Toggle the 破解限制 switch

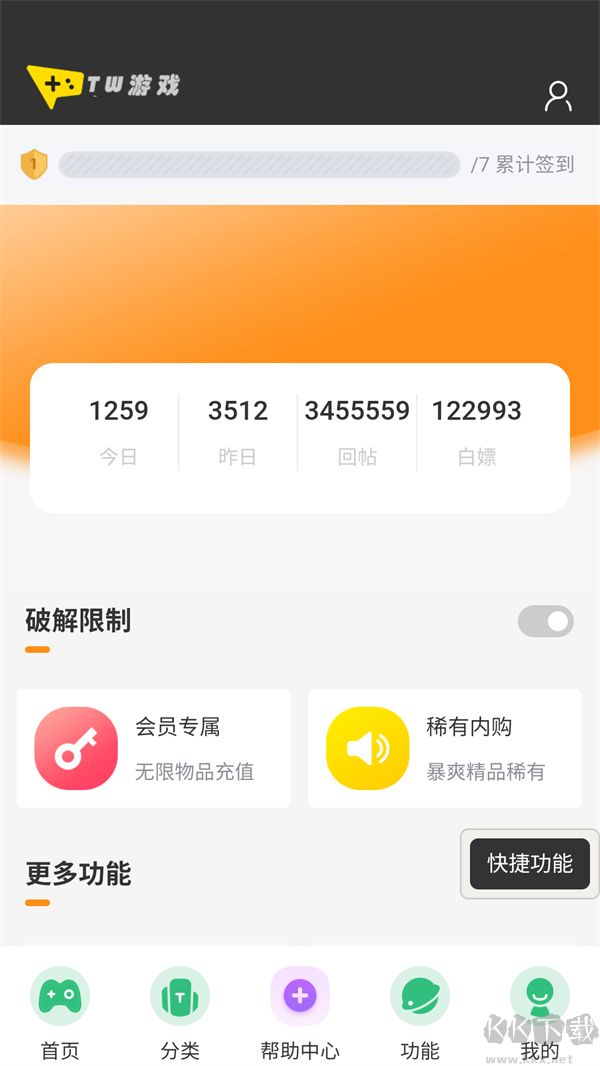pos(546,622)
